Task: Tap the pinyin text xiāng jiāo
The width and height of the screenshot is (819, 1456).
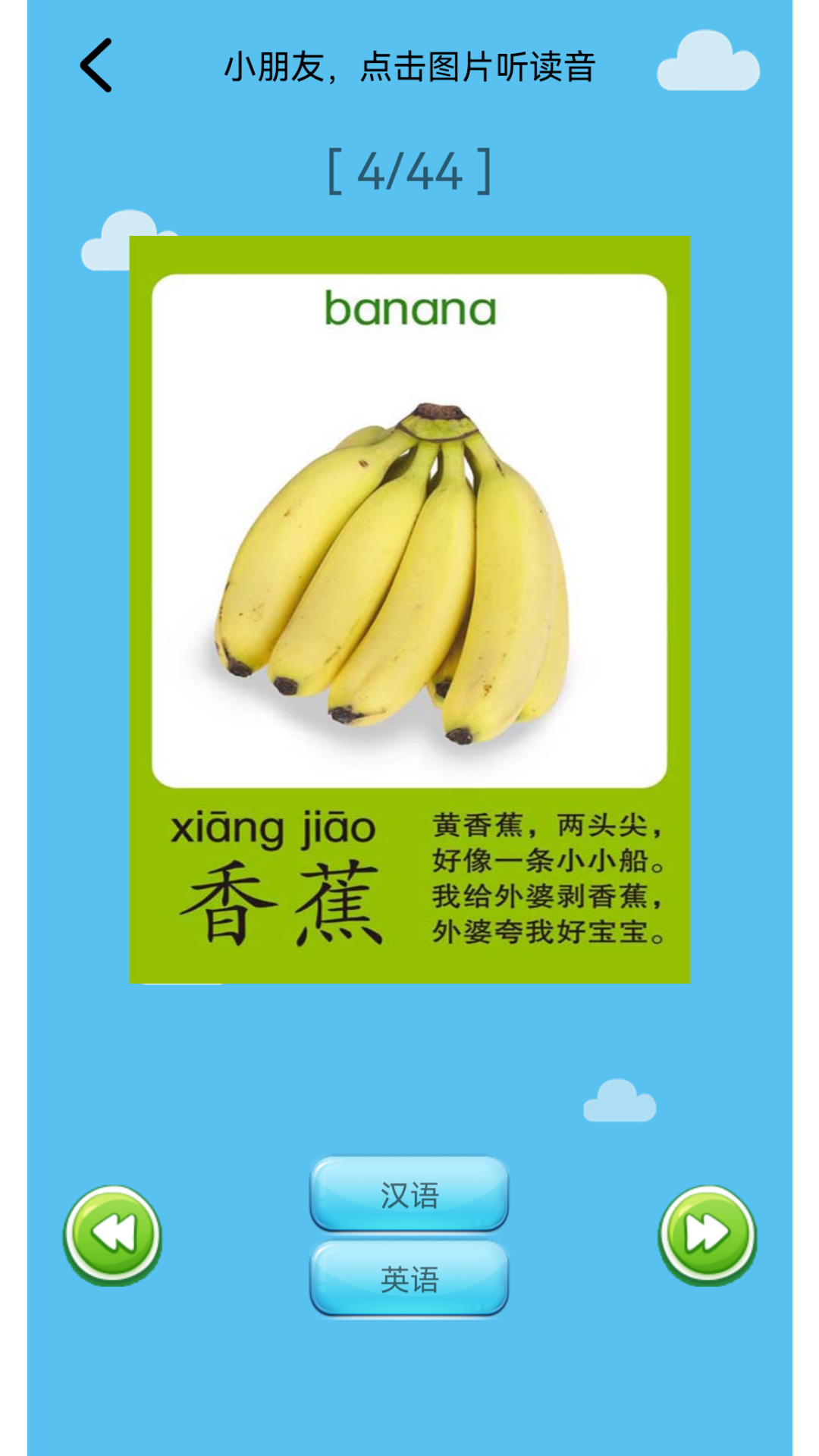Action: [275, 830]
